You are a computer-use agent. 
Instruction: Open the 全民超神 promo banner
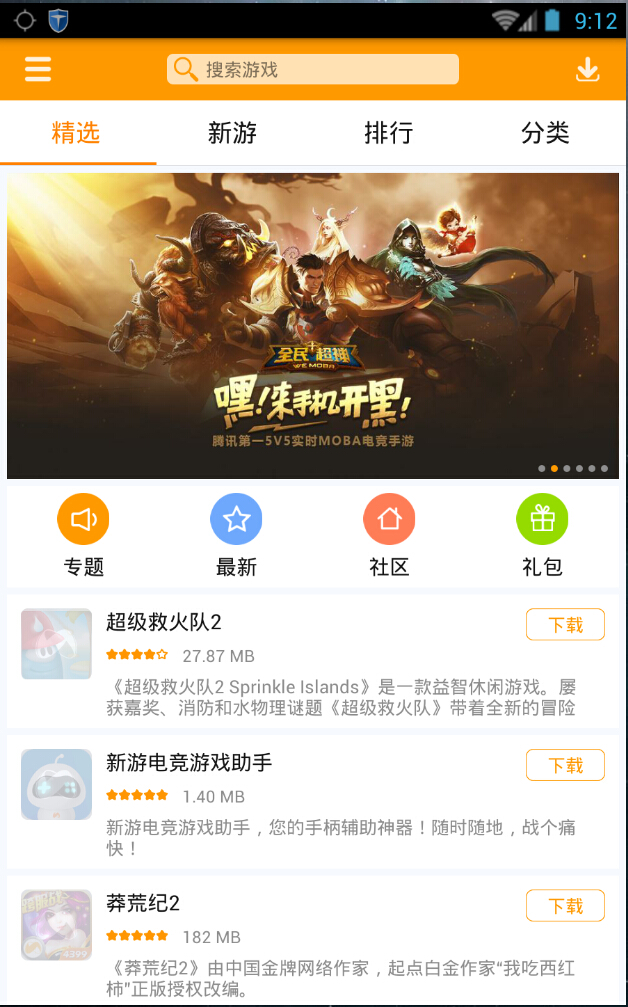click(x=313, y=325)
